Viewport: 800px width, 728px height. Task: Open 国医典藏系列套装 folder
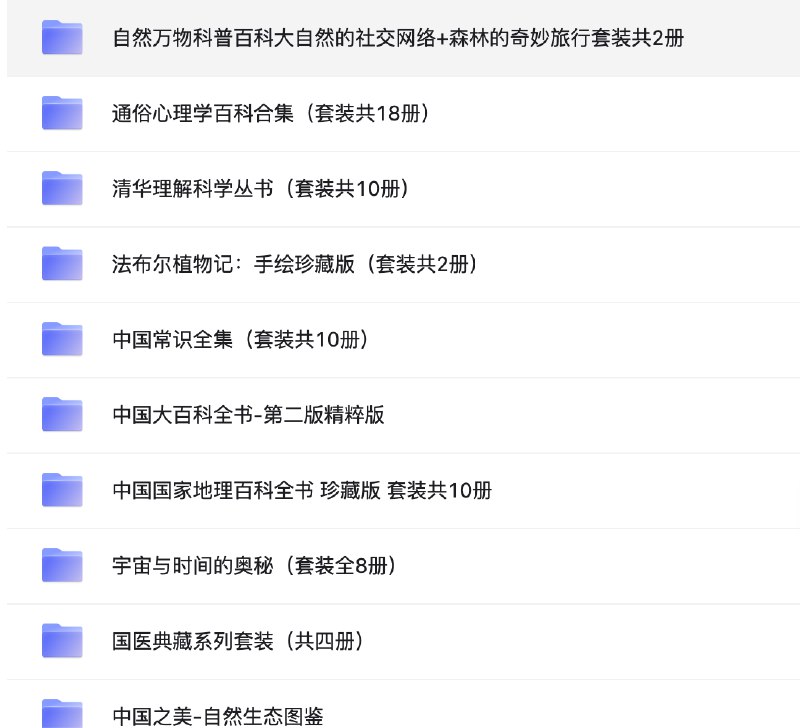coord(237,641)
